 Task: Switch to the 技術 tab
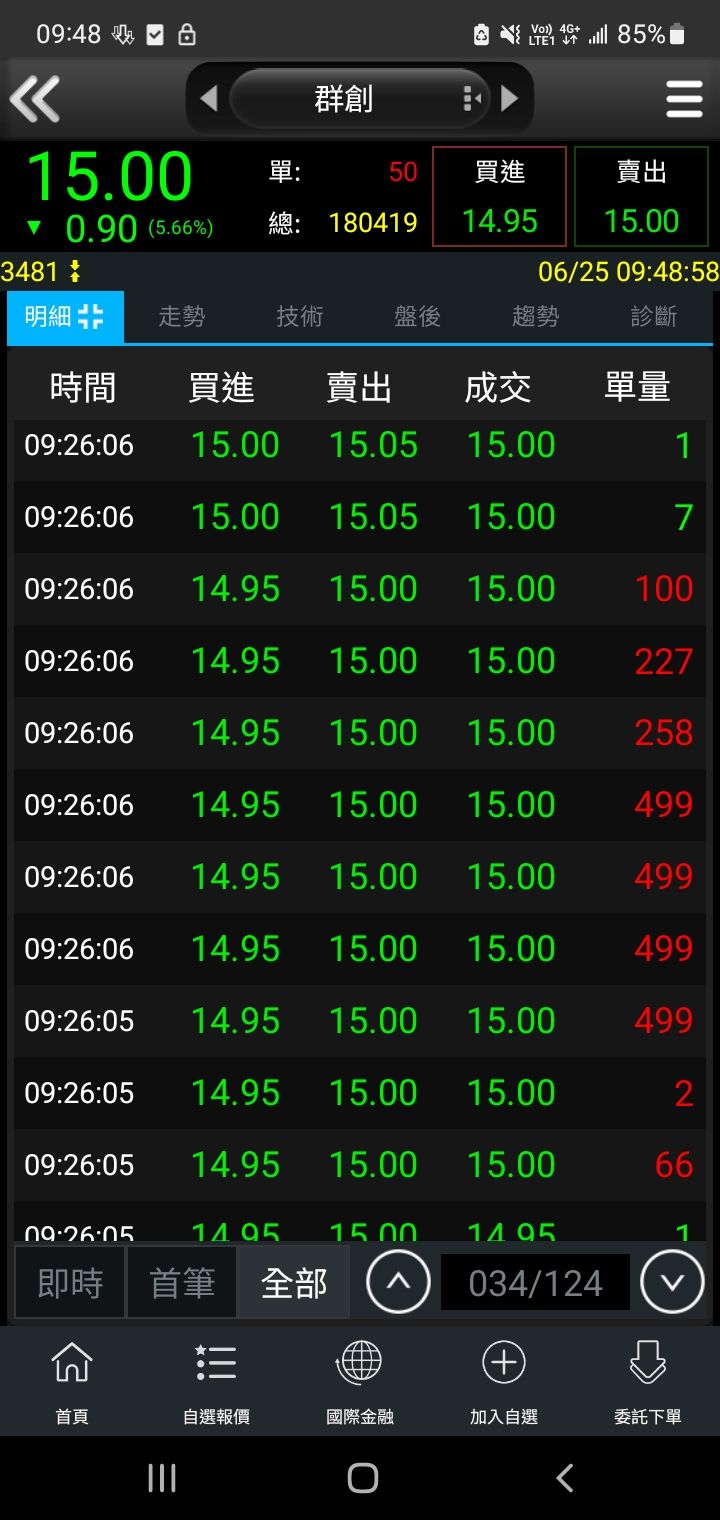[x=299, y=317]
